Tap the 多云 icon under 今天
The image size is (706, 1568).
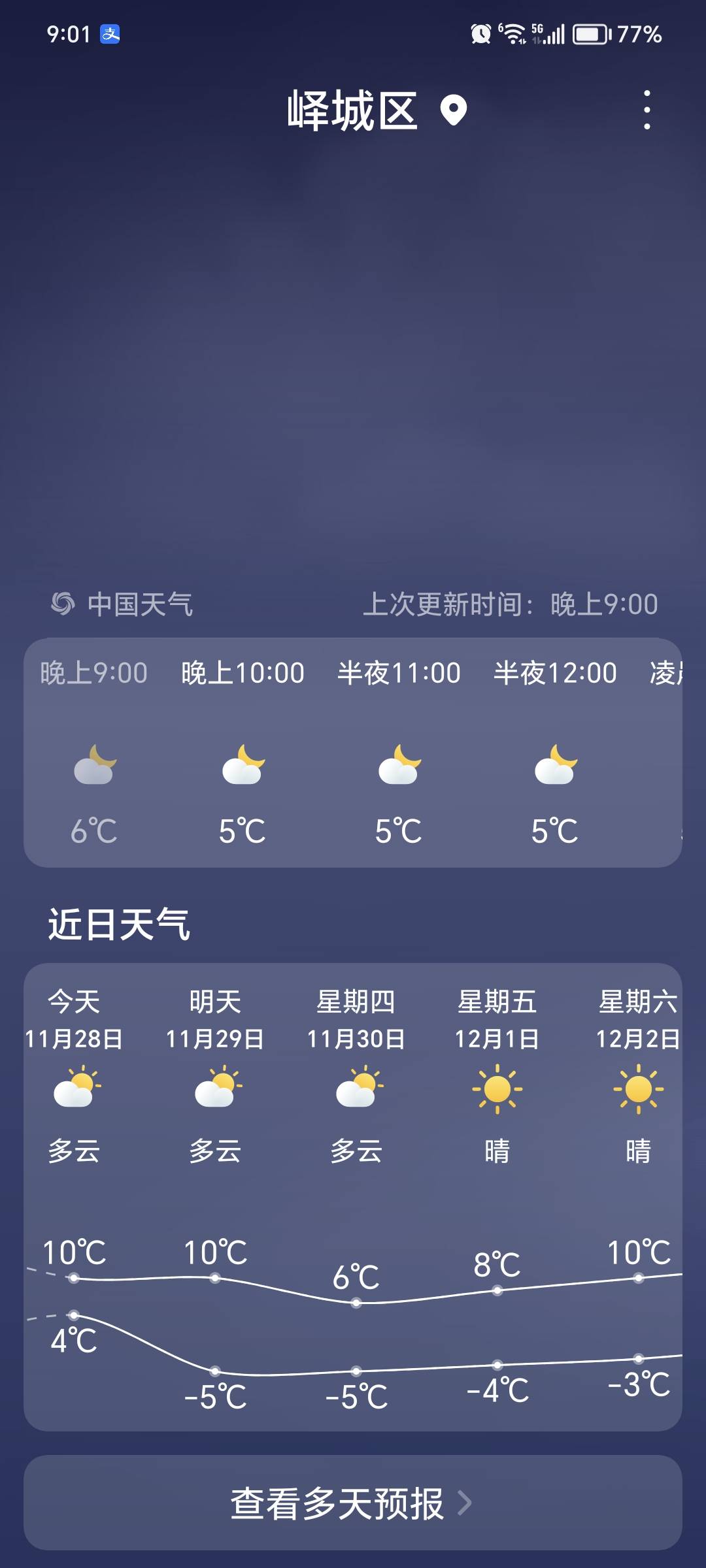pyautogui.click(x=74, y=1086)
